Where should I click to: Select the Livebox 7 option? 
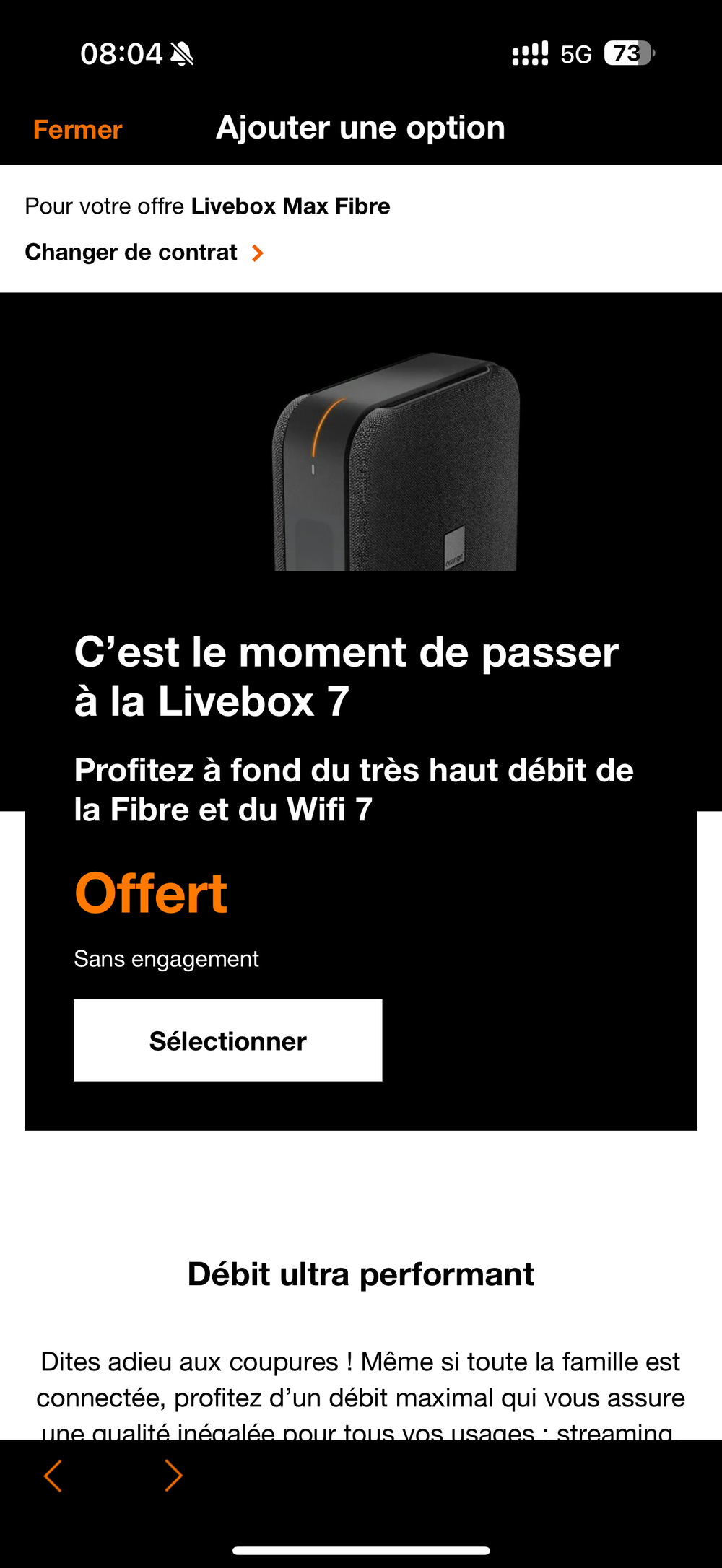227,1041
